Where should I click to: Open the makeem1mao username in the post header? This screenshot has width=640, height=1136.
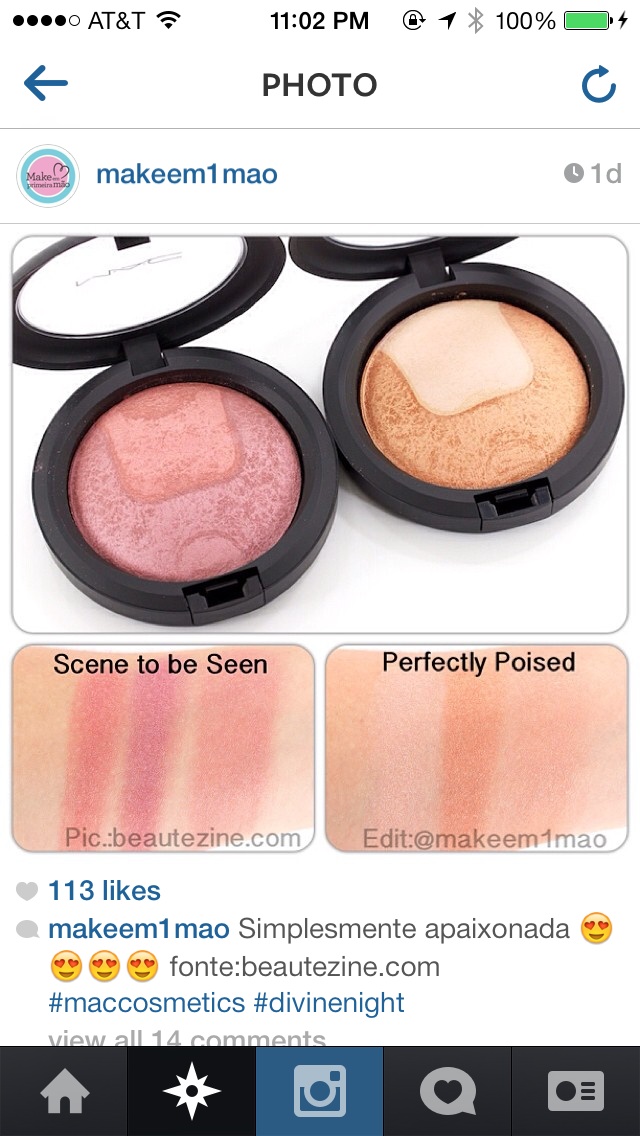tap(186, 175)
